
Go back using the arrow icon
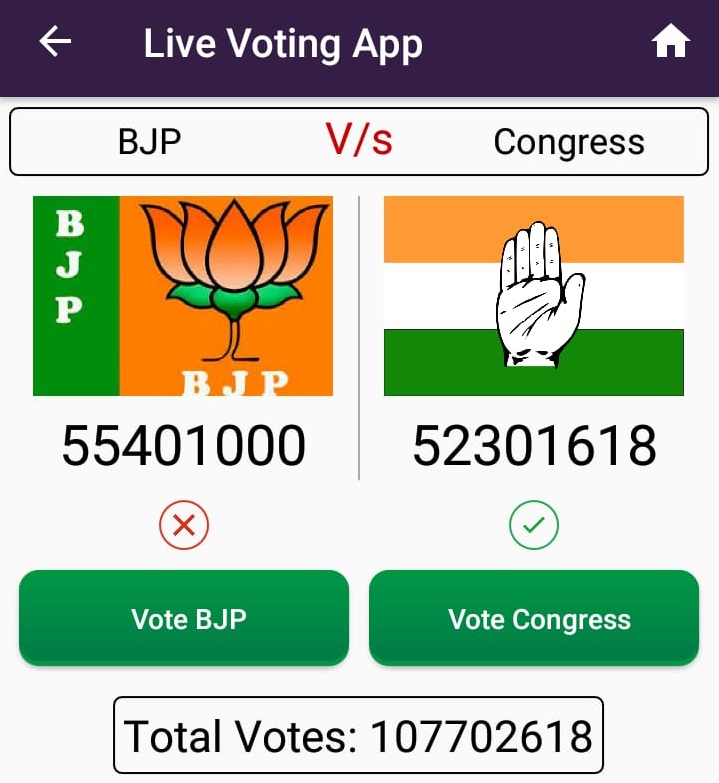click(x=55, y=42)
